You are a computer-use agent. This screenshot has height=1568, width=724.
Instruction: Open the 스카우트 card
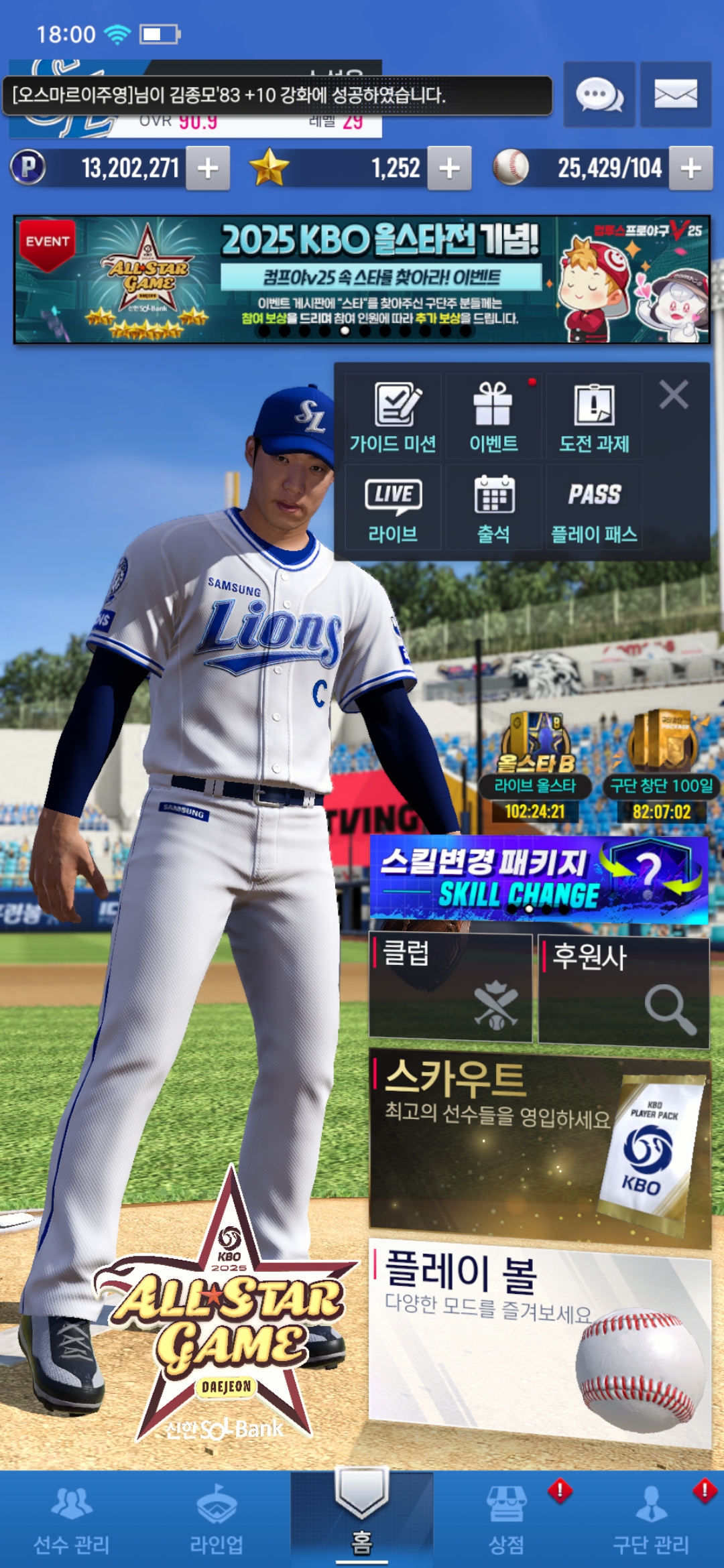(x=540, y=1149)
